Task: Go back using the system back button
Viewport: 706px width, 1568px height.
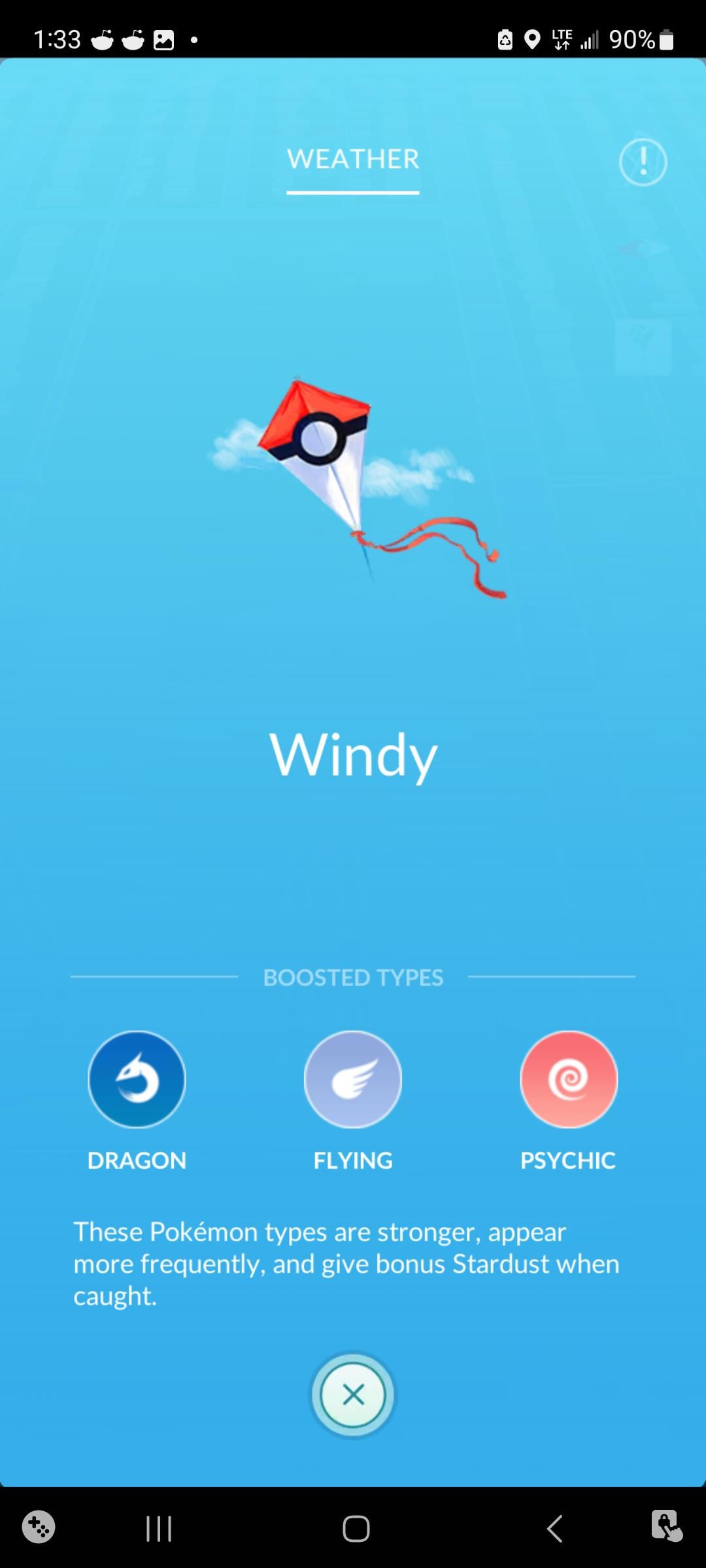Action: [555, 1529]
